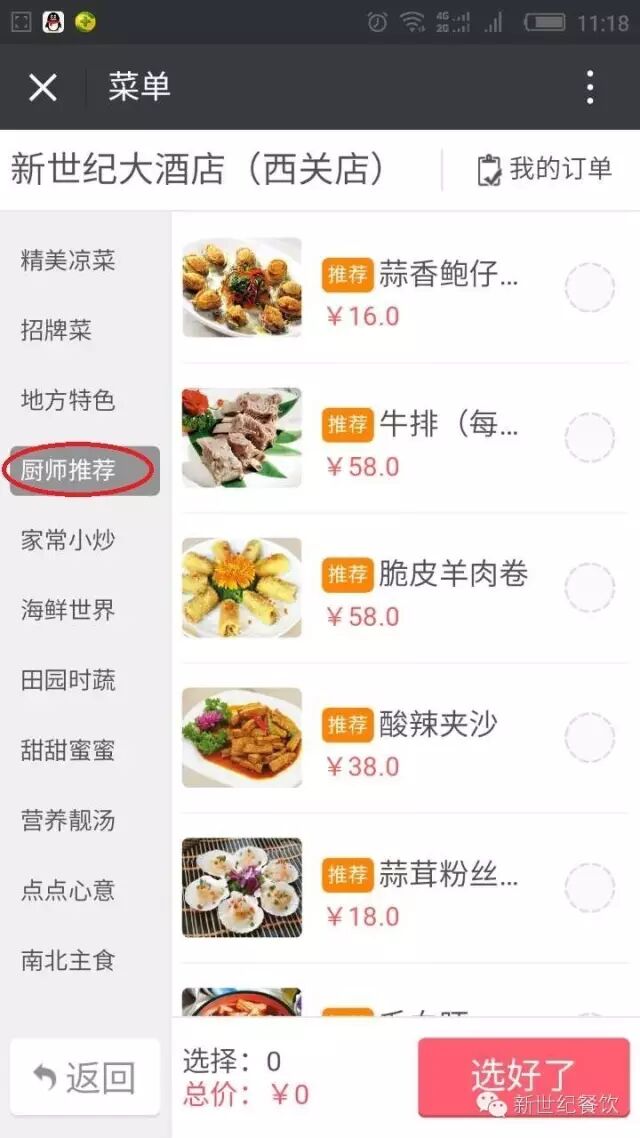Close the 菜单 page with the X

pos(43,88)
